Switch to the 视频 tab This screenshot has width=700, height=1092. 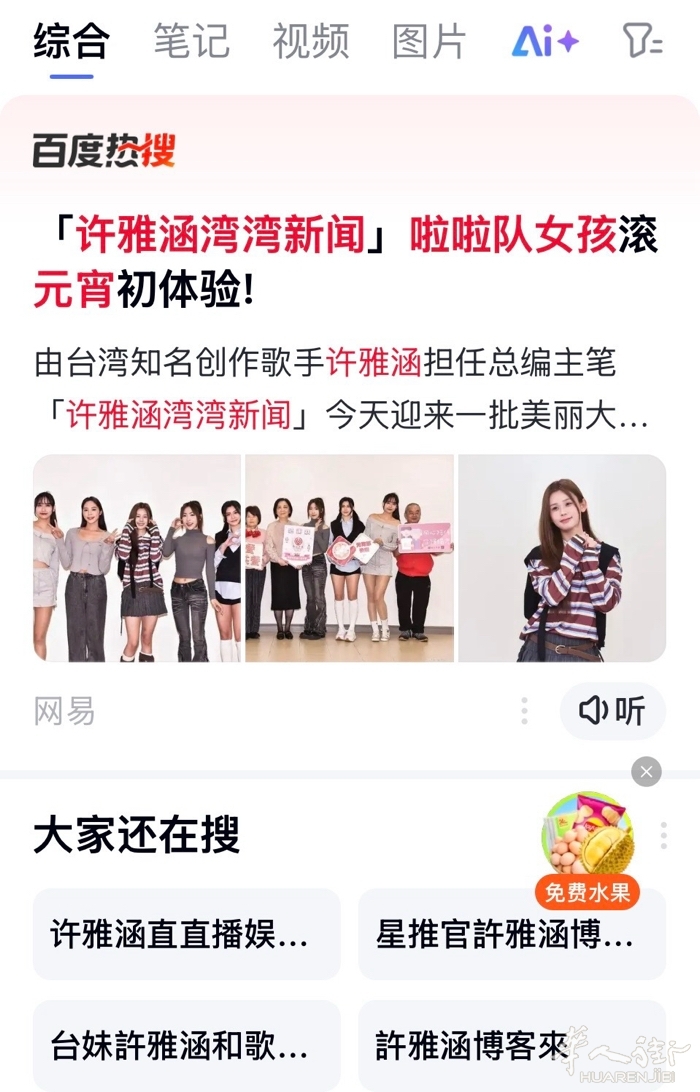coord(310,42)
